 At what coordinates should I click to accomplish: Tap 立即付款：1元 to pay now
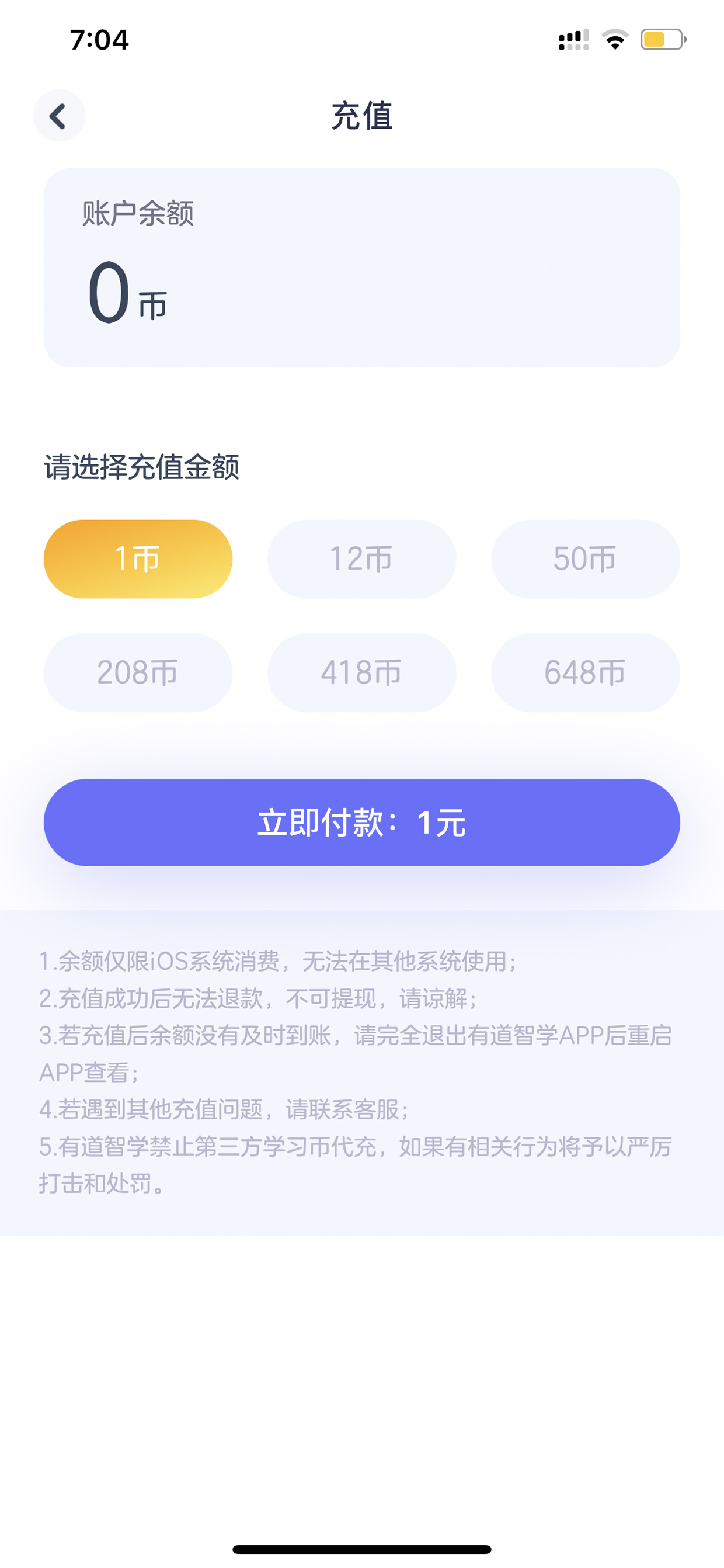pos(362,823)
